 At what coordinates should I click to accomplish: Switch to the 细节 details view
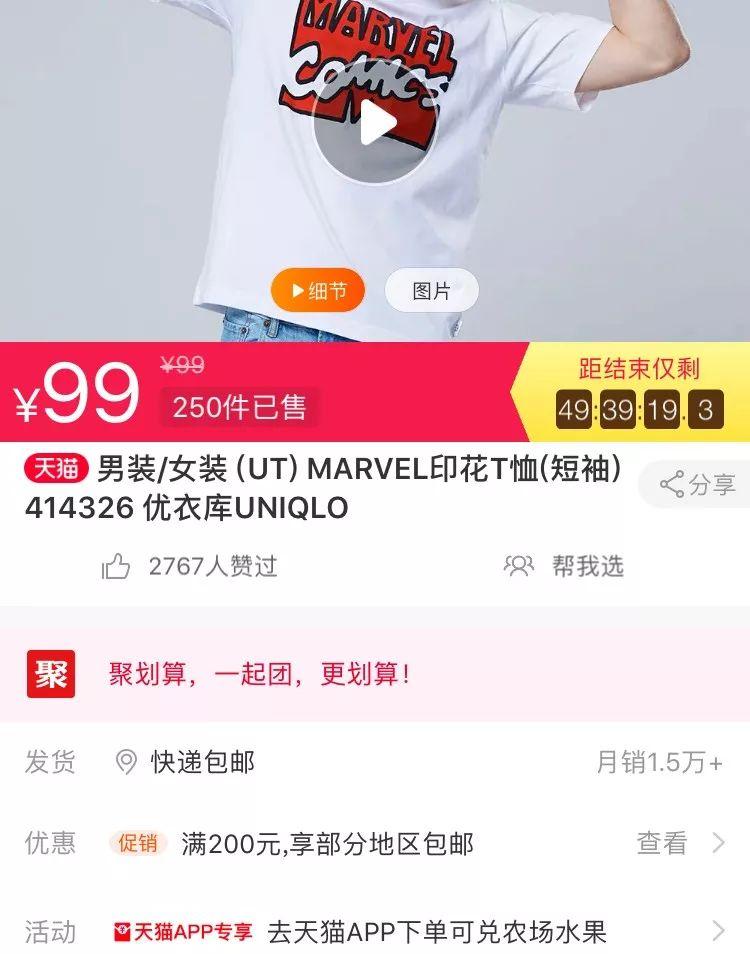[x=318, y=291]
